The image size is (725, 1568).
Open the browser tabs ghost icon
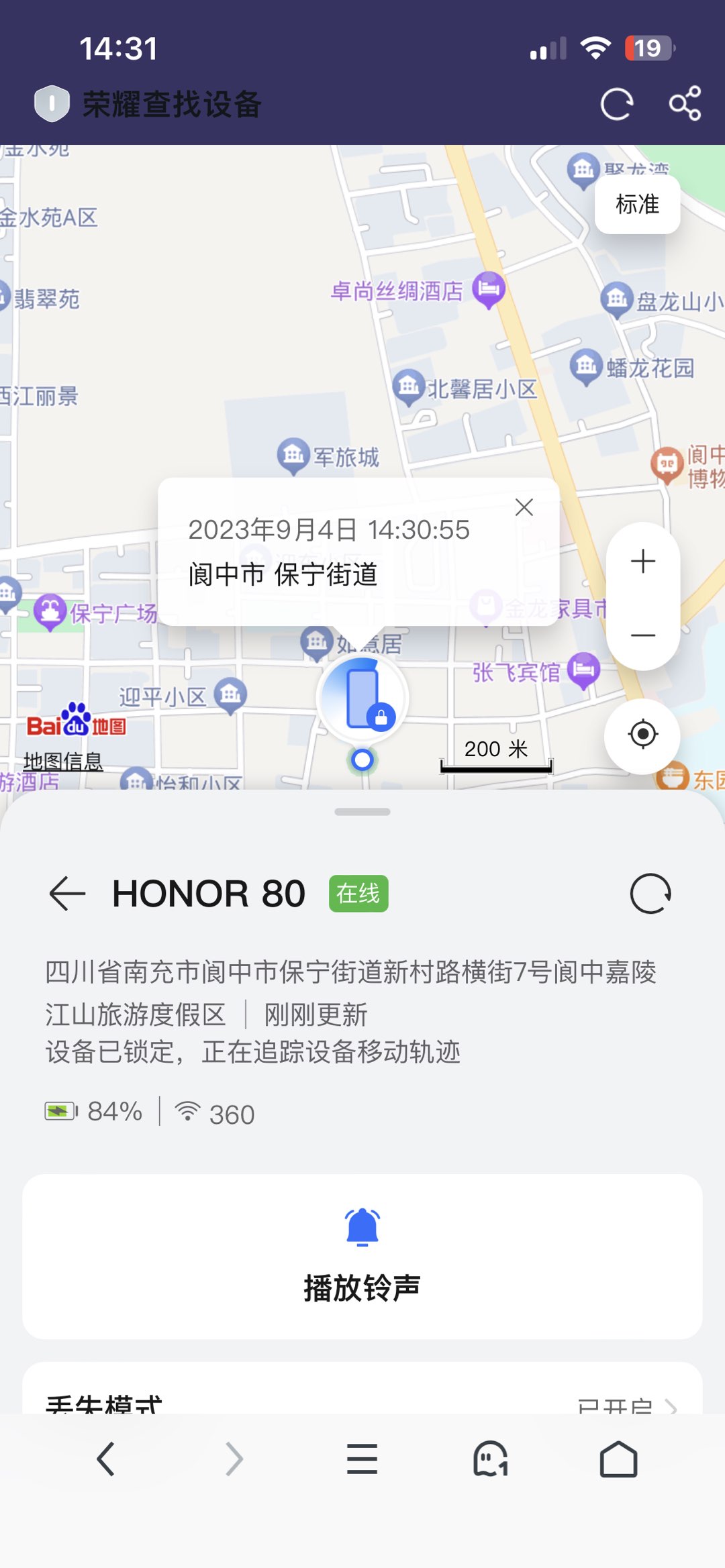click(490, 1459)
